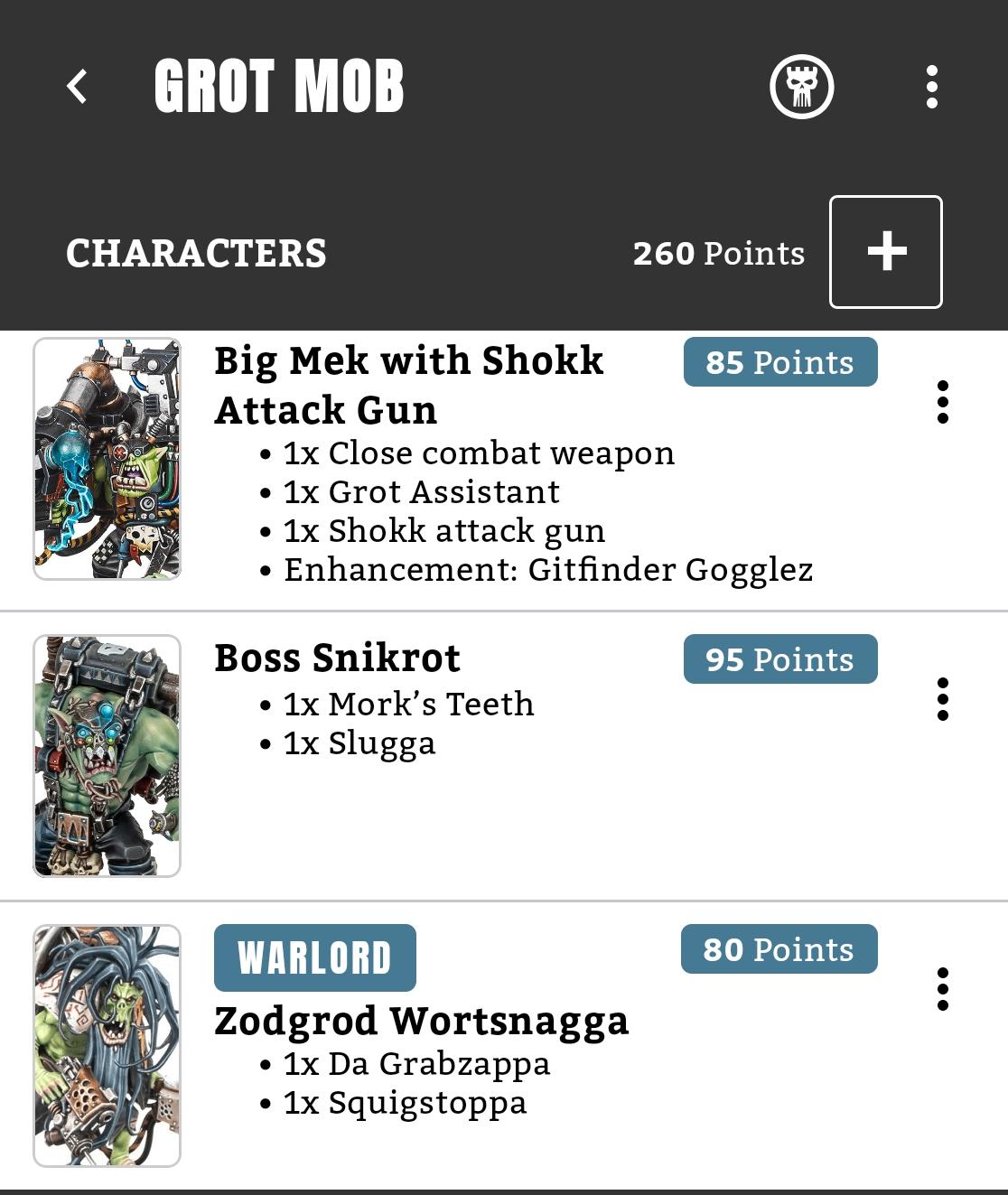Open the skull faction icon
This screenshot has height=1195, width=1008.
[x=801, y=88]
